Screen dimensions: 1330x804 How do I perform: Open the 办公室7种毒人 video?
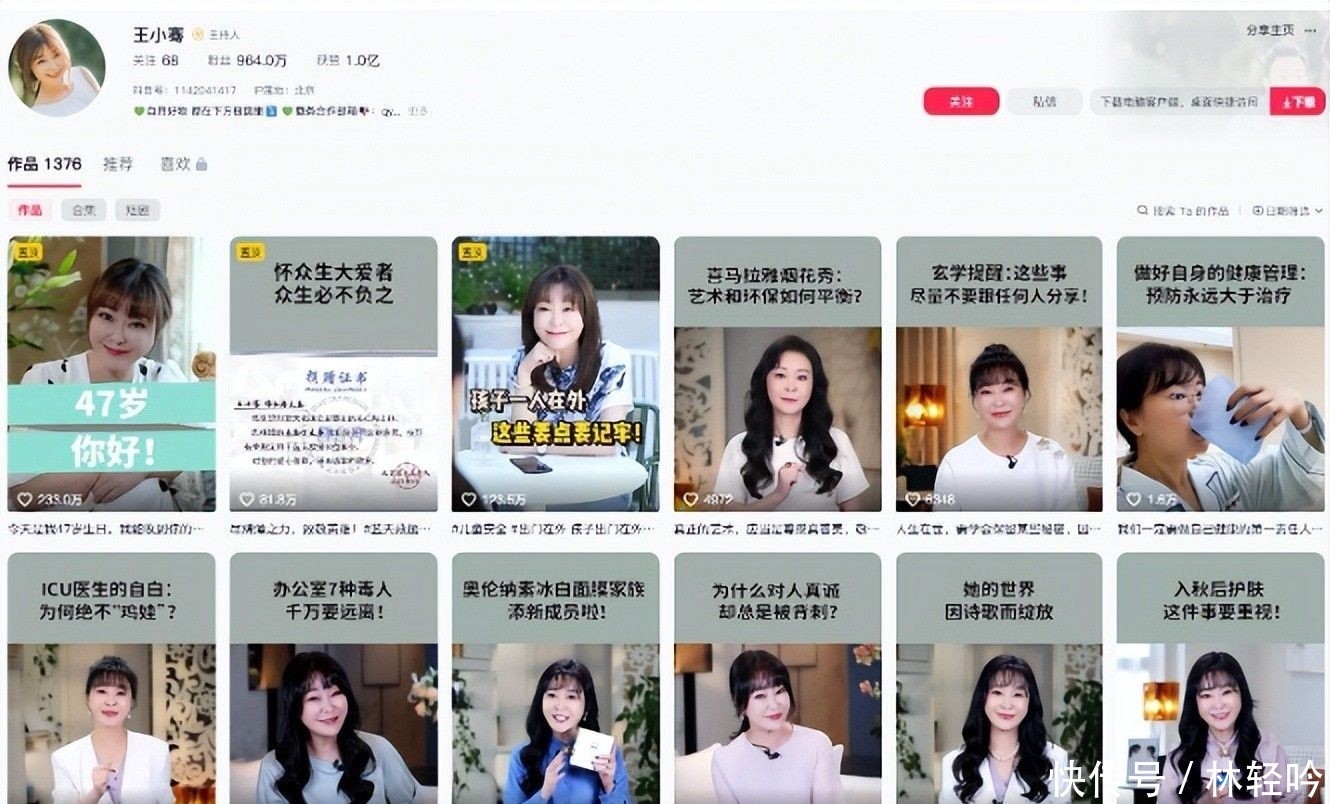(x=333, y=678)
